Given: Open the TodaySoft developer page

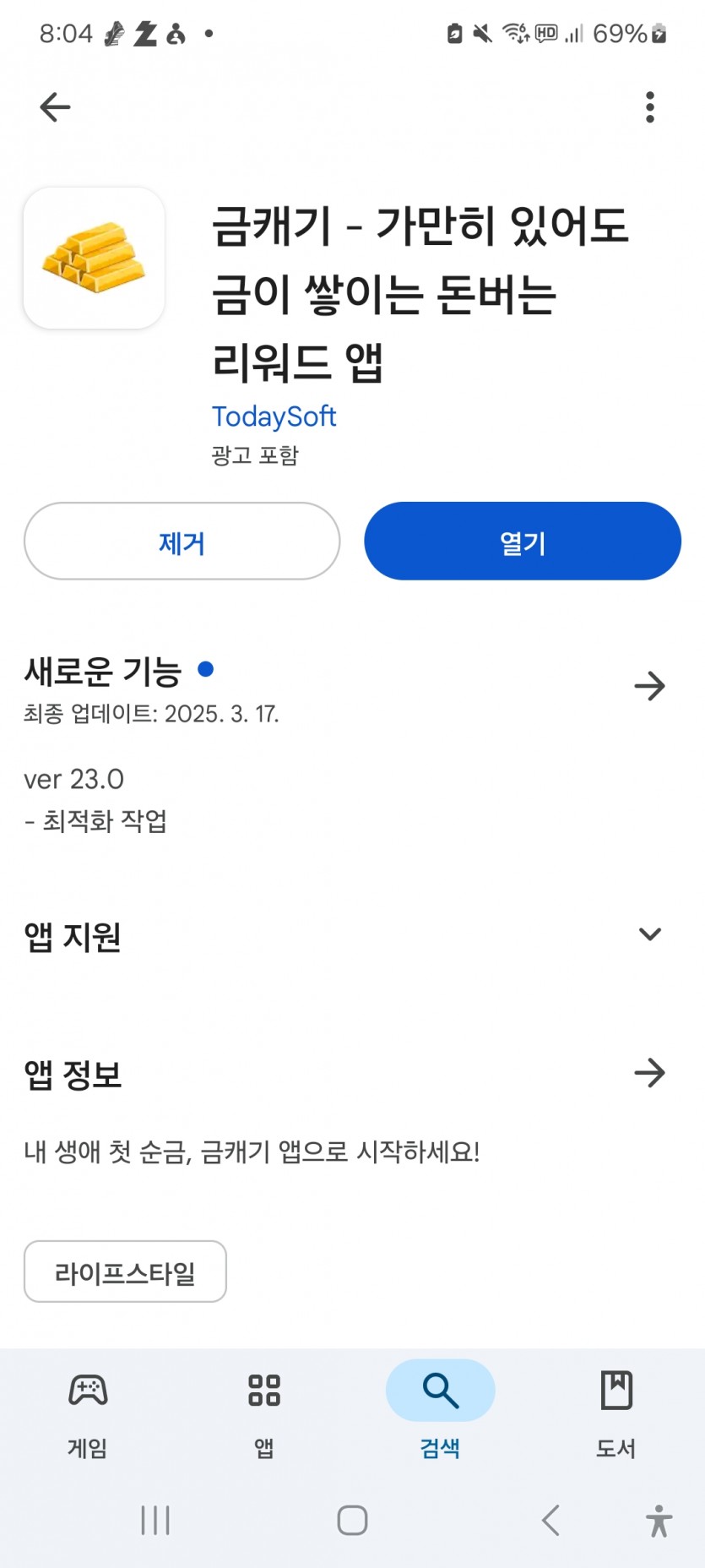Looking at the screenshot, I should (274, 416).
